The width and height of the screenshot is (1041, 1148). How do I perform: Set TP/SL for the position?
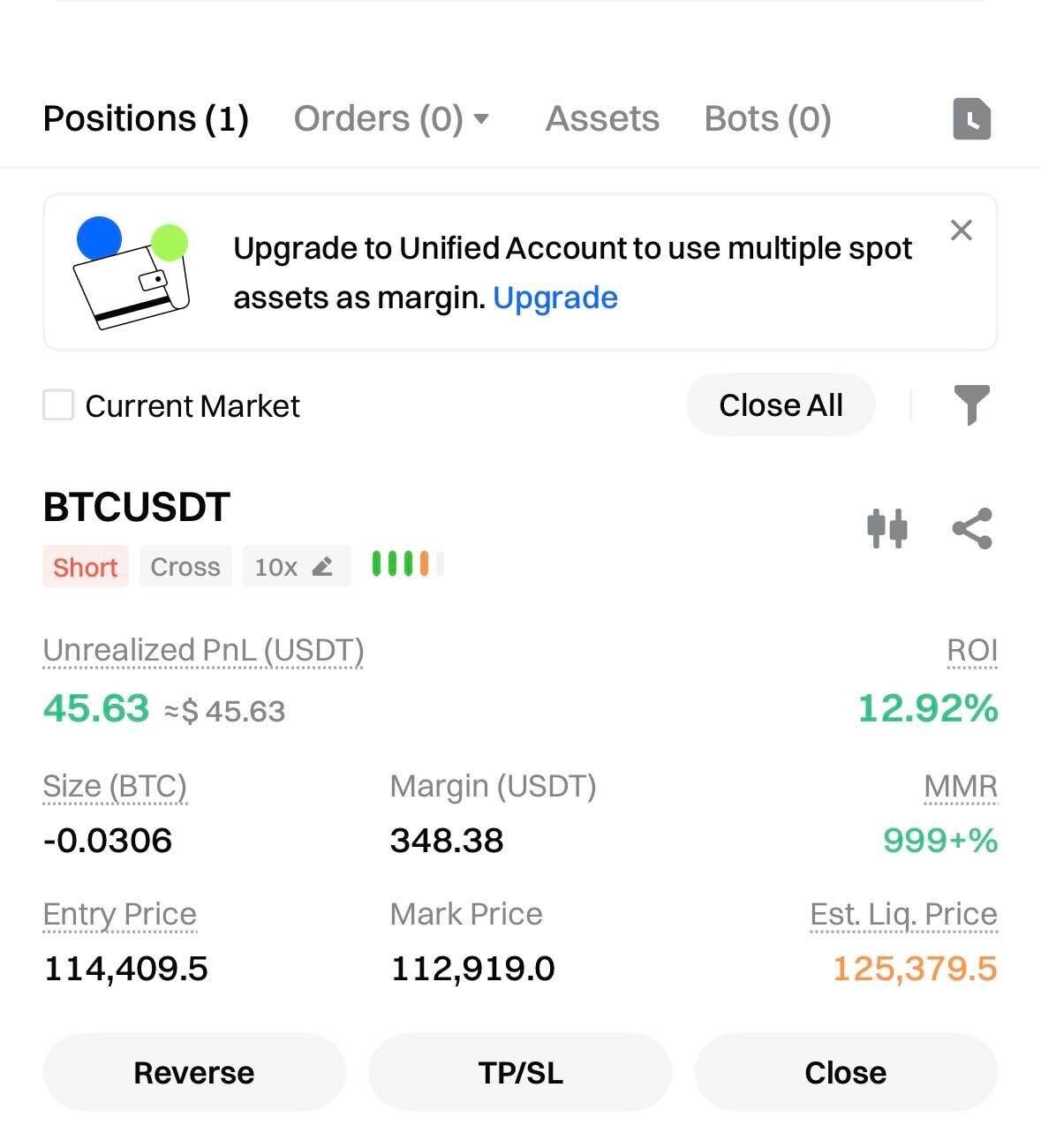[520, 1072]
